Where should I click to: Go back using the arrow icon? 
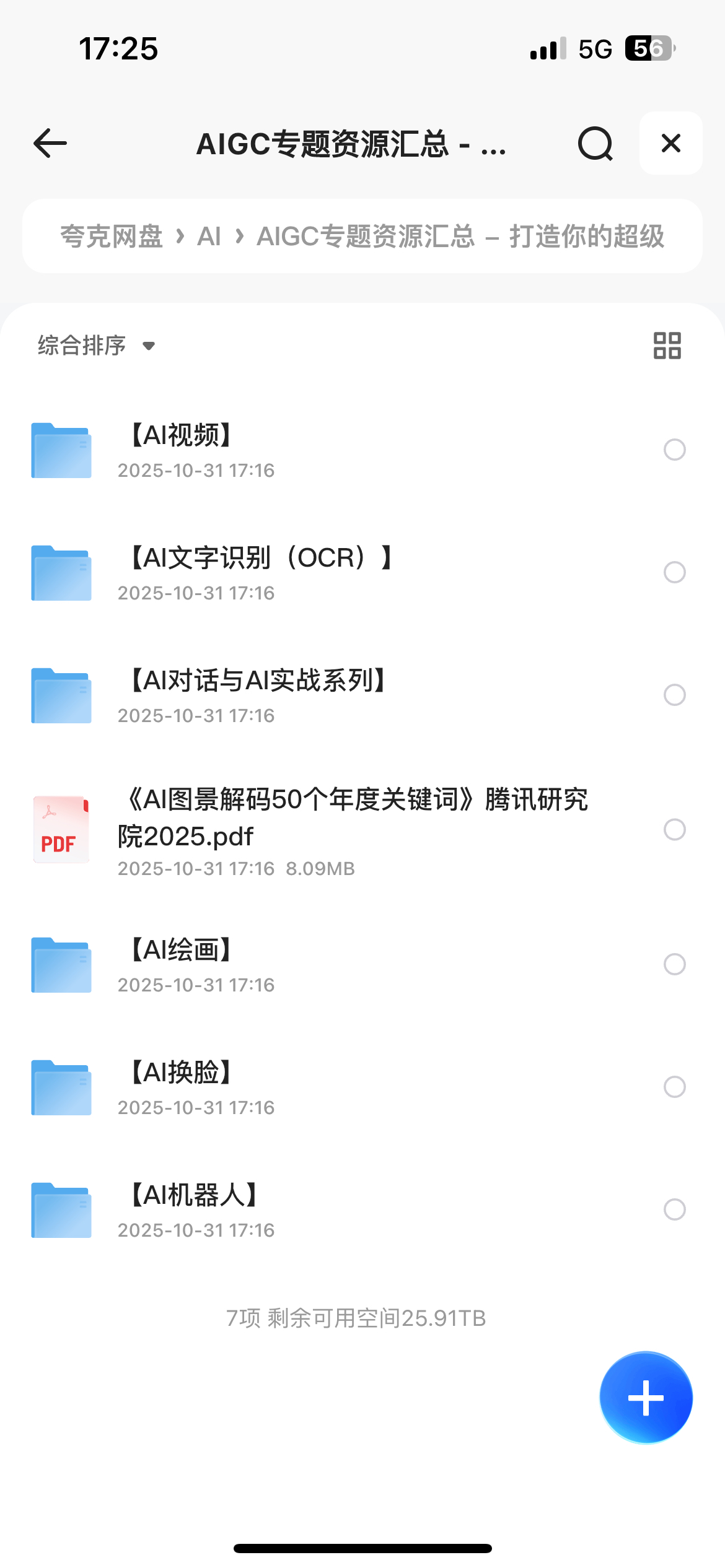pos(50,144)
